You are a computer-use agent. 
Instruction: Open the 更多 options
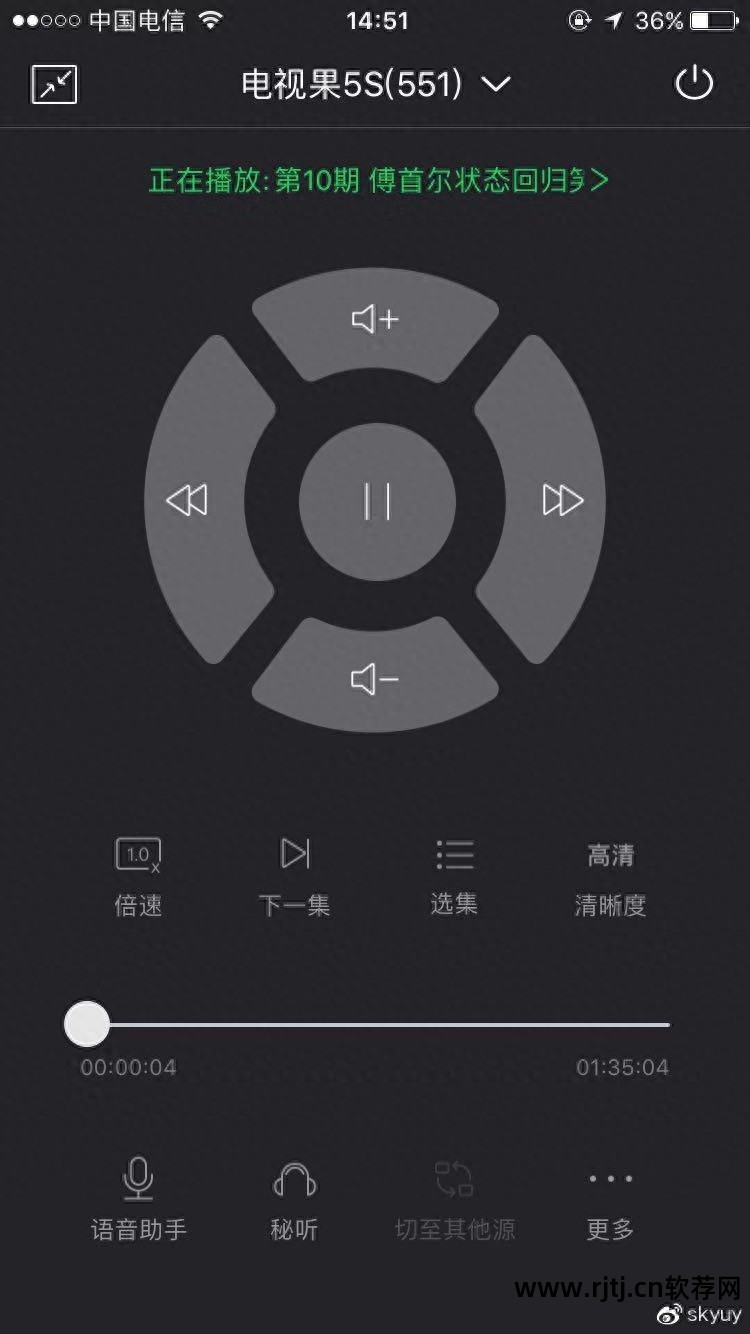(x=610, y=1198)
